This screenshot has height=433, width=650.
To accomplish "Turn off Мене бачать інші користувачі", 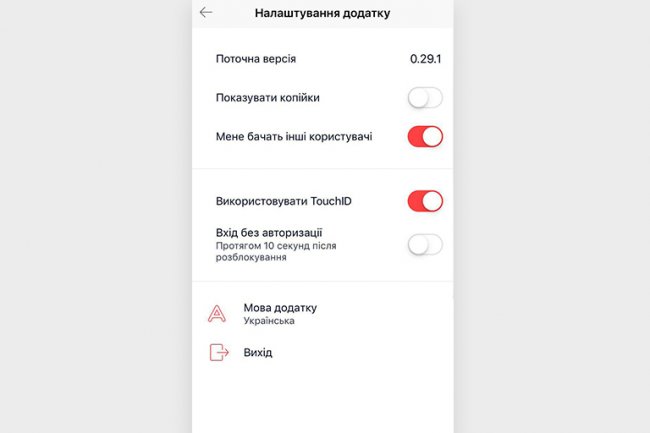I will pos(425,137).
